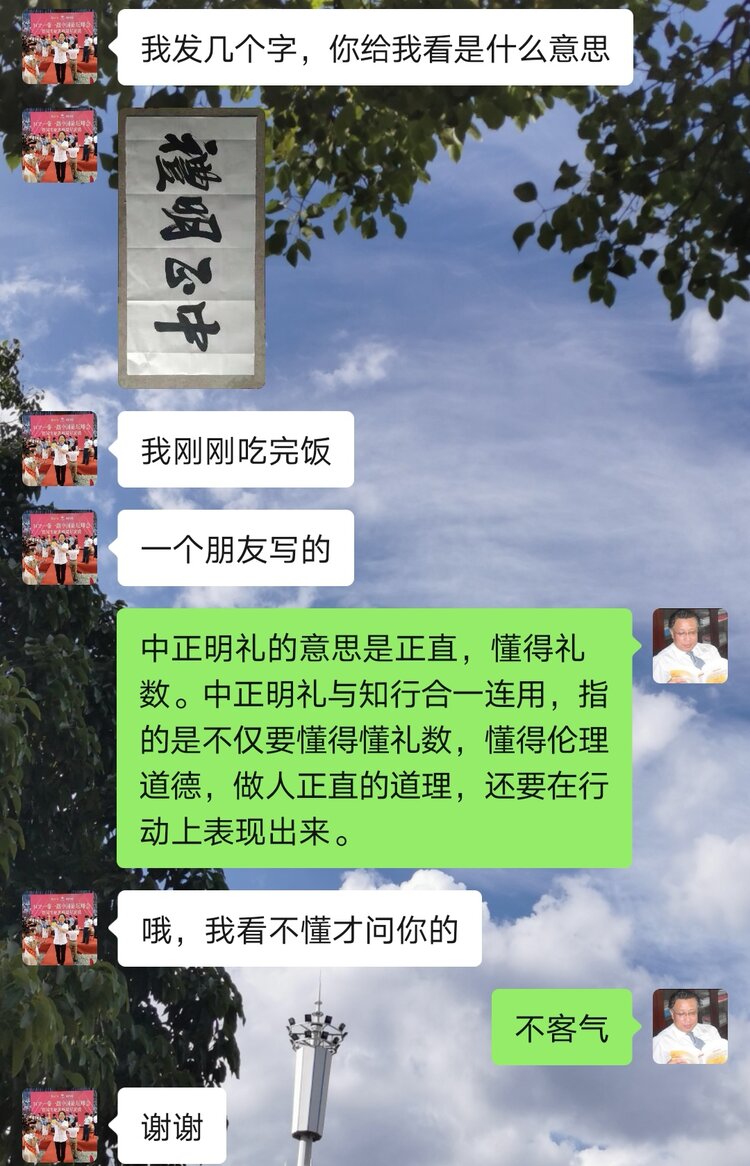View profile from avatar next to '不客气'

coord(690,1026)
